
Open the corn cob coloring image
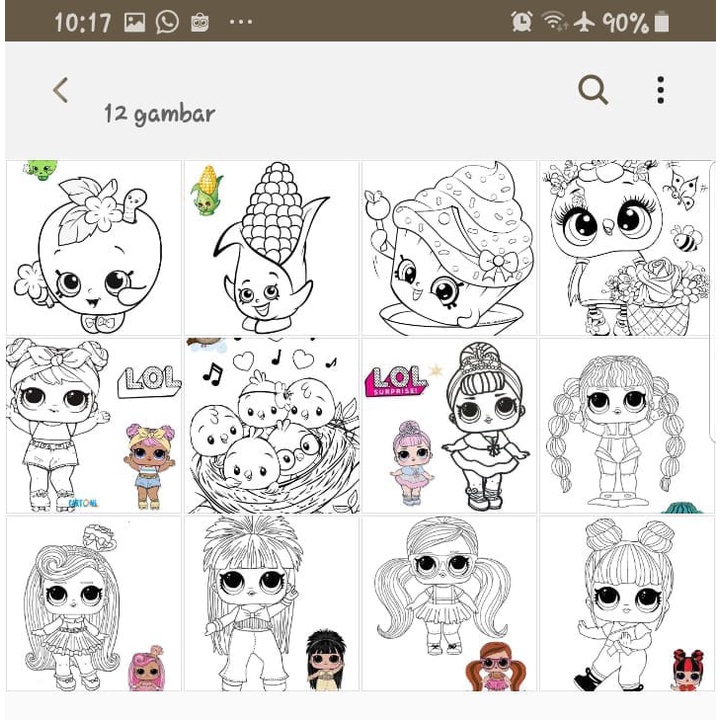tap(271, 248)
